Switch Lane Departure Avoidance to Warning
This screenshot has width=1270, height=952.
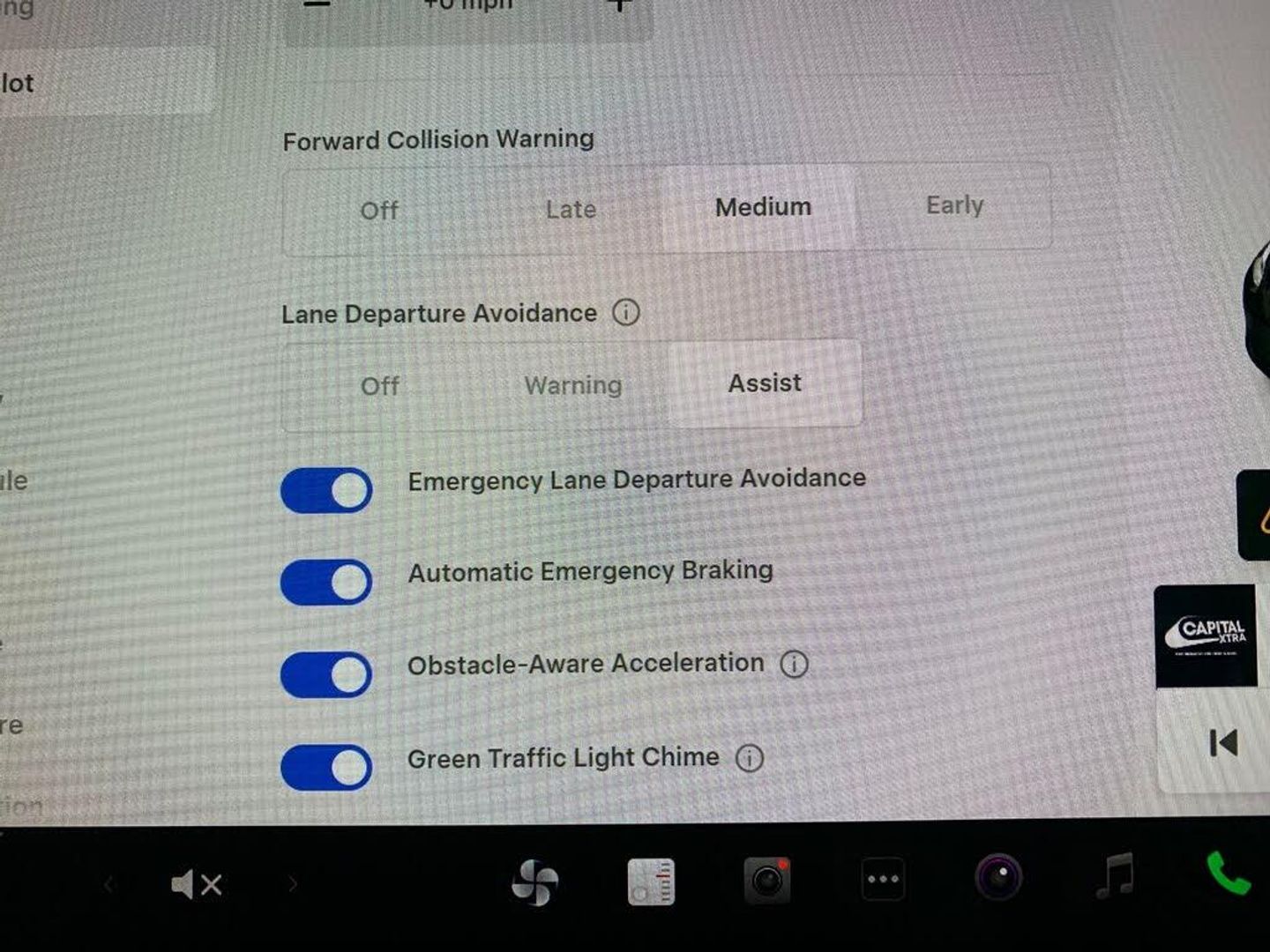click(573, 385)
